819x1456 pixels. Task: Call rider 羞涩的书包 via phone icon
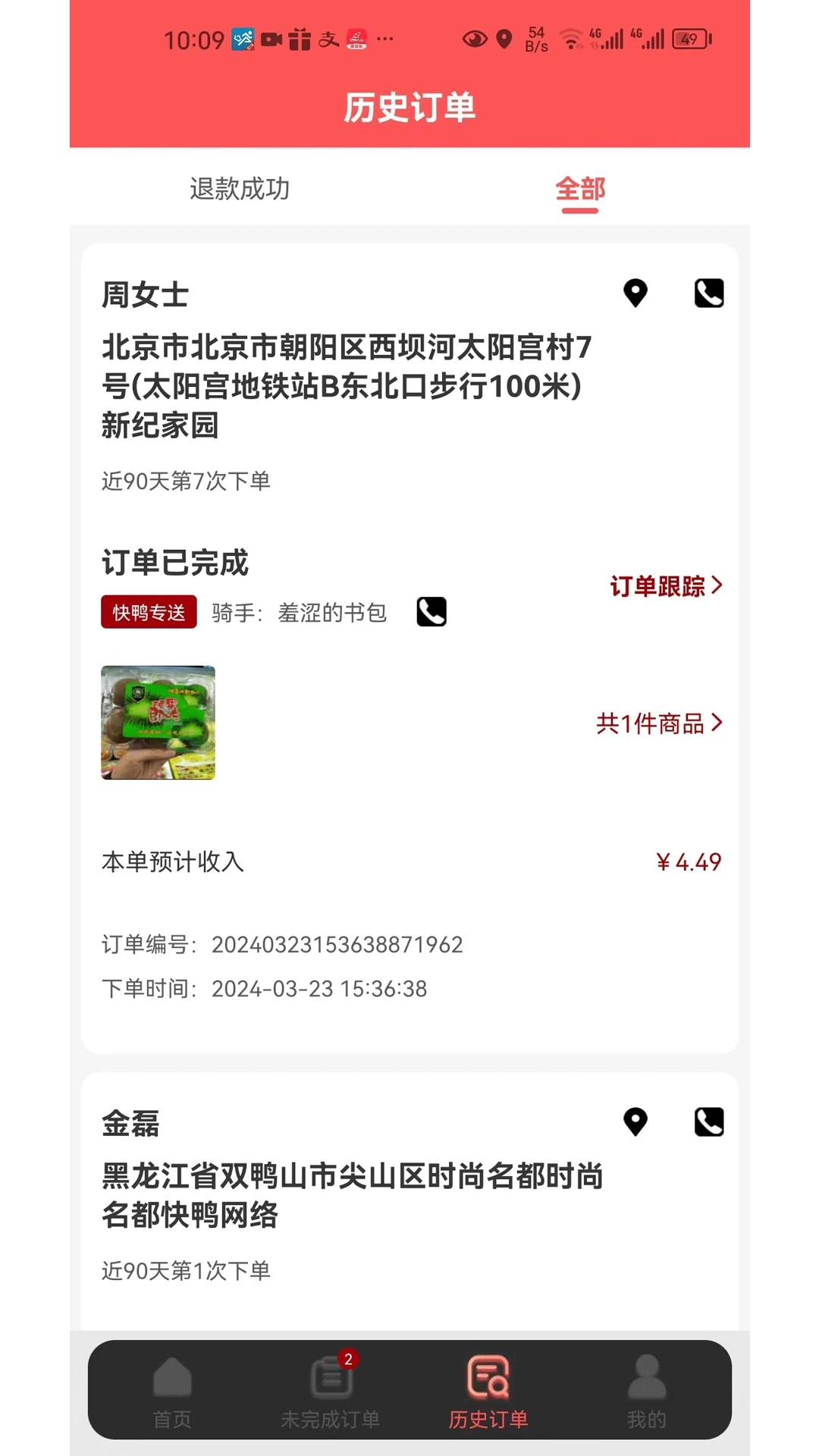click(430, 611)
